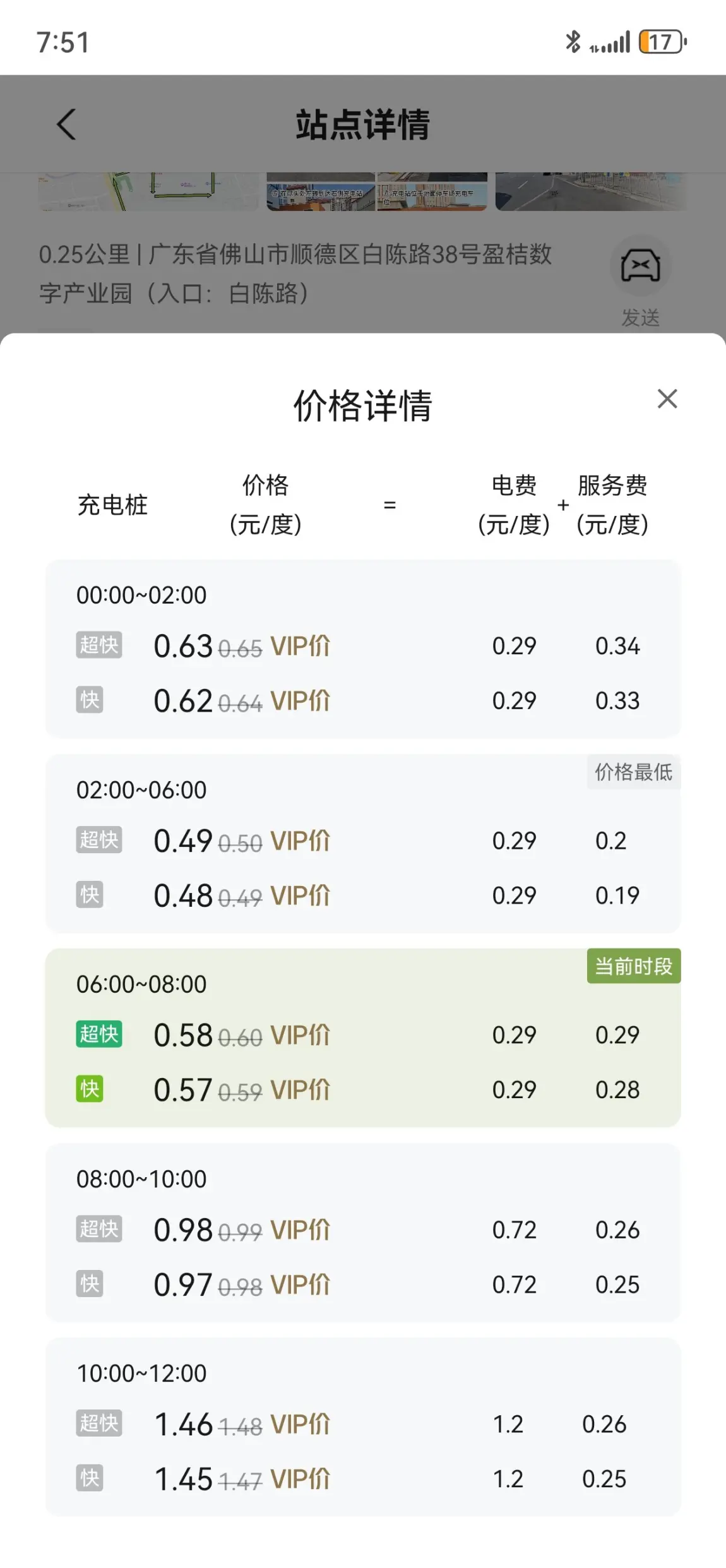Close the 价格详情 price details sheet
This screenshot has width=726, height=1568.
(x=667, y=399)
